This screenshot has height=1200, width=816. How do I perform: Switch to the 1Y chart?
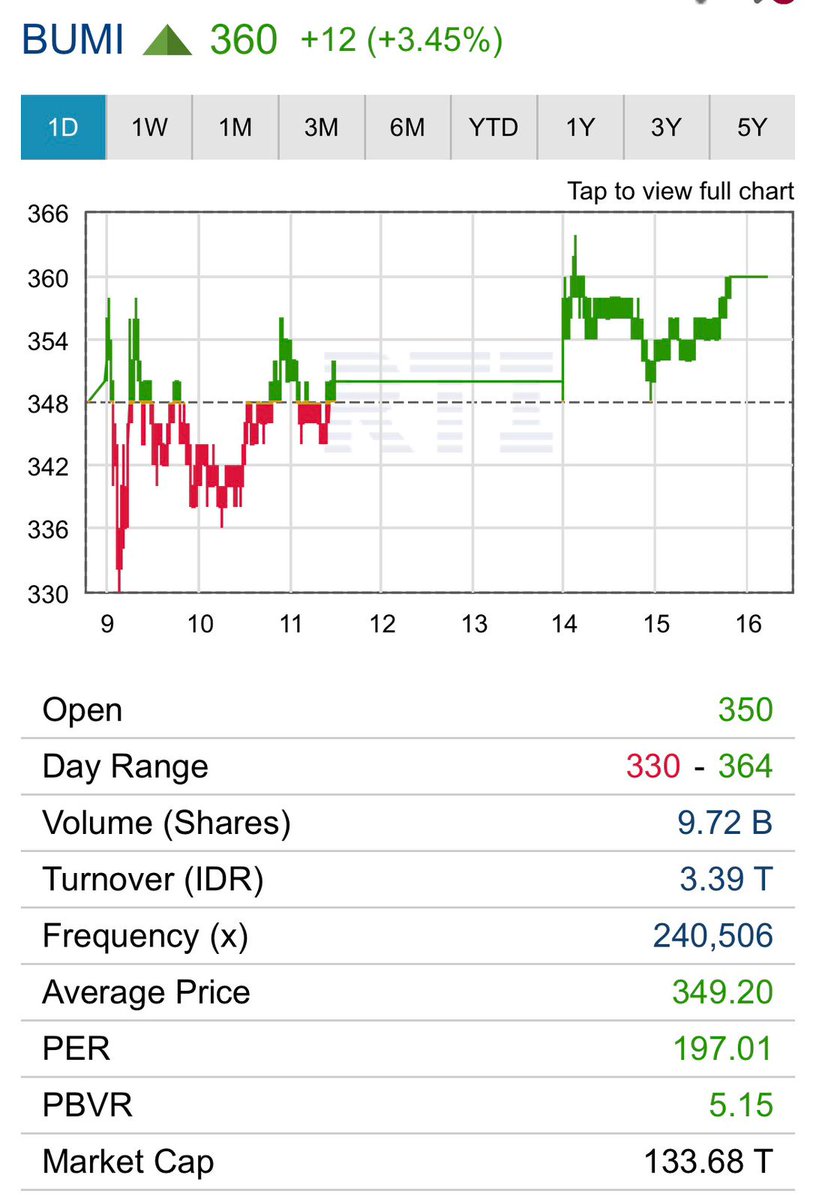click(x=580, y=128)
